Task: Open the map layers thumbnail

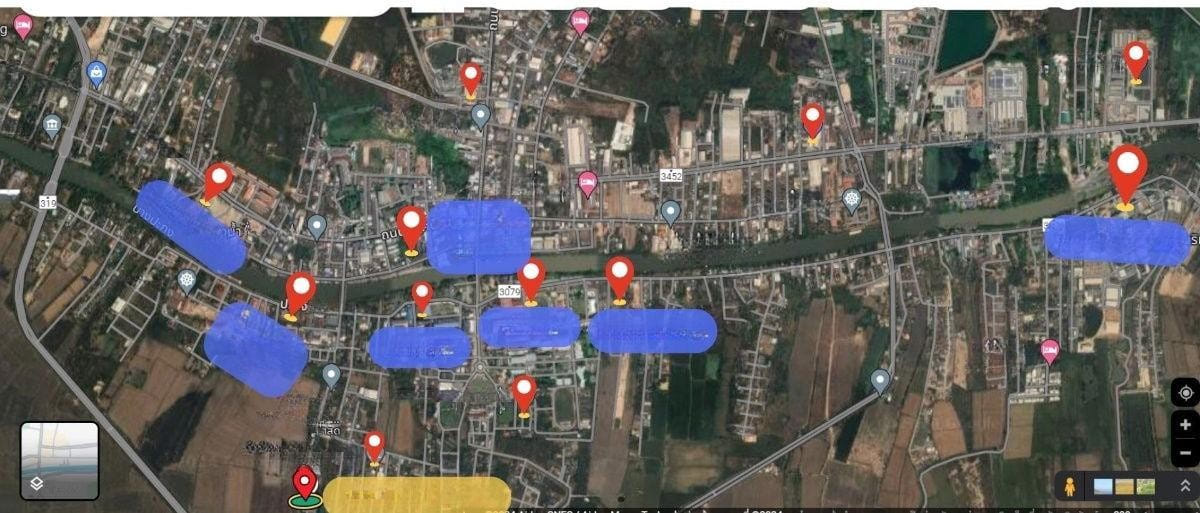Action: tap(59, 461)
